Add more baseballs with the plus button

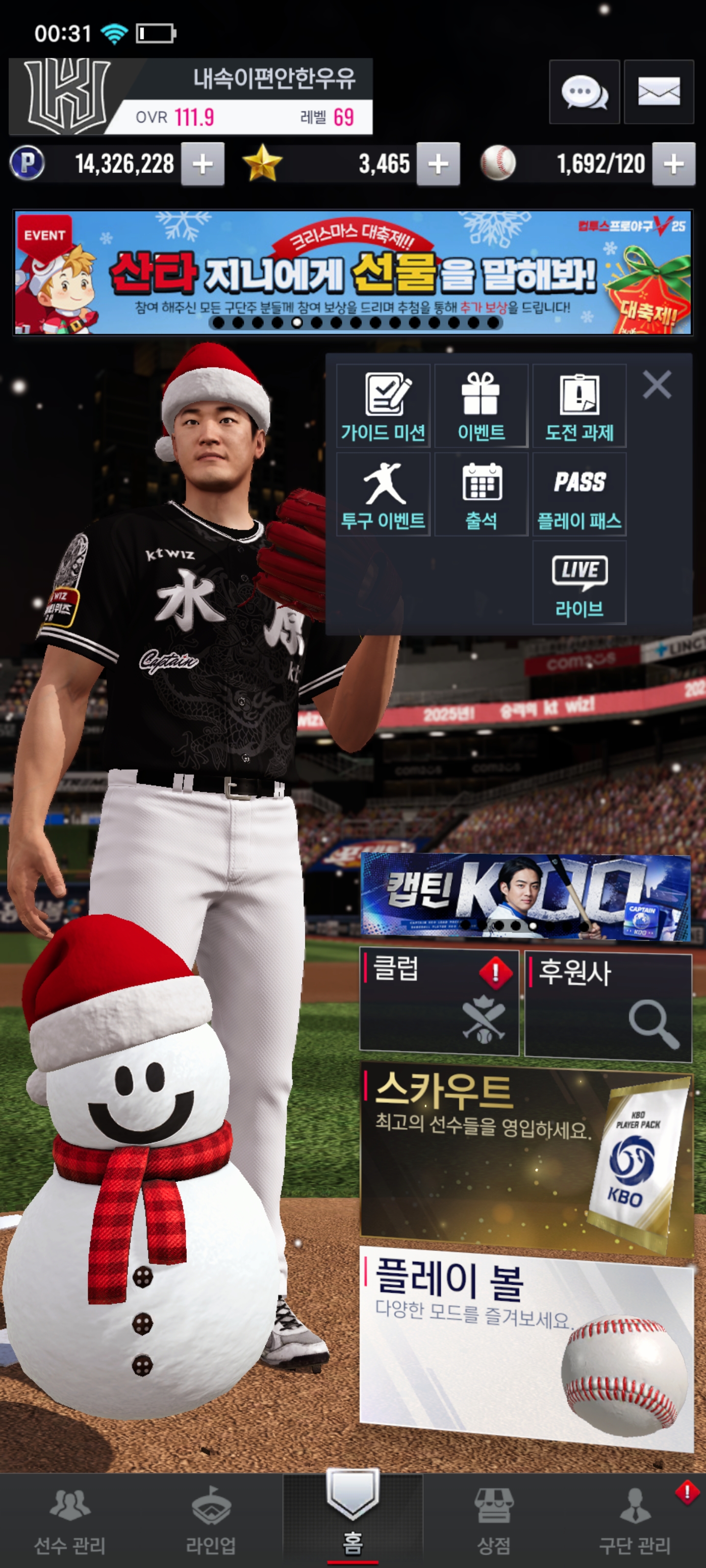coord(673,164)
